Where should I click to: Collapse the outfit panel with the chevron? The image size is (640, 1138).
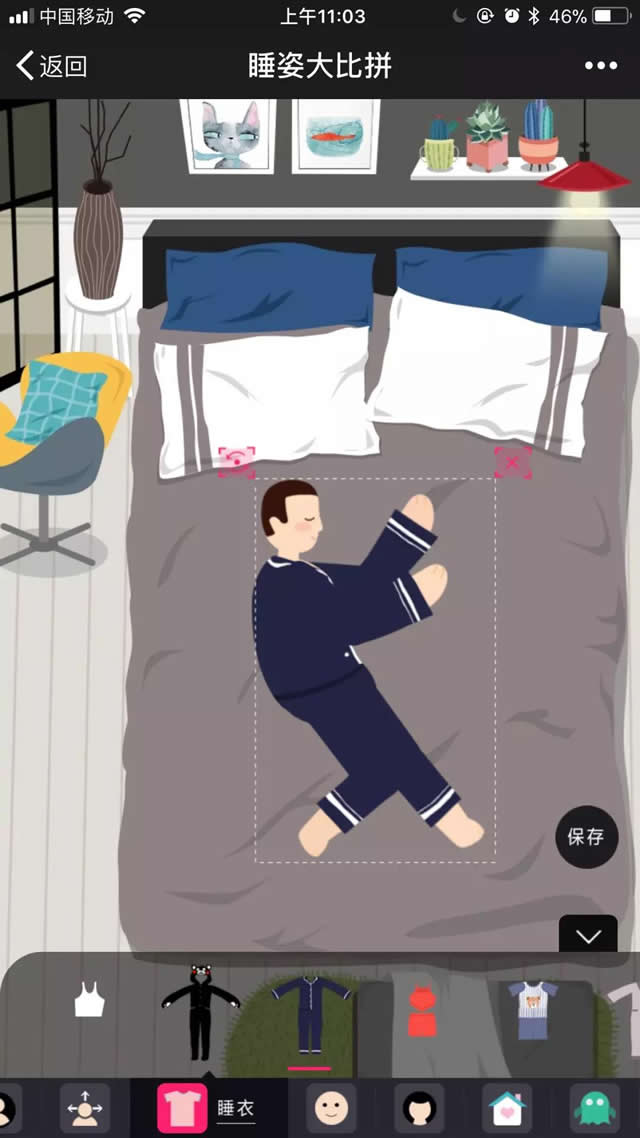(587, 936)
